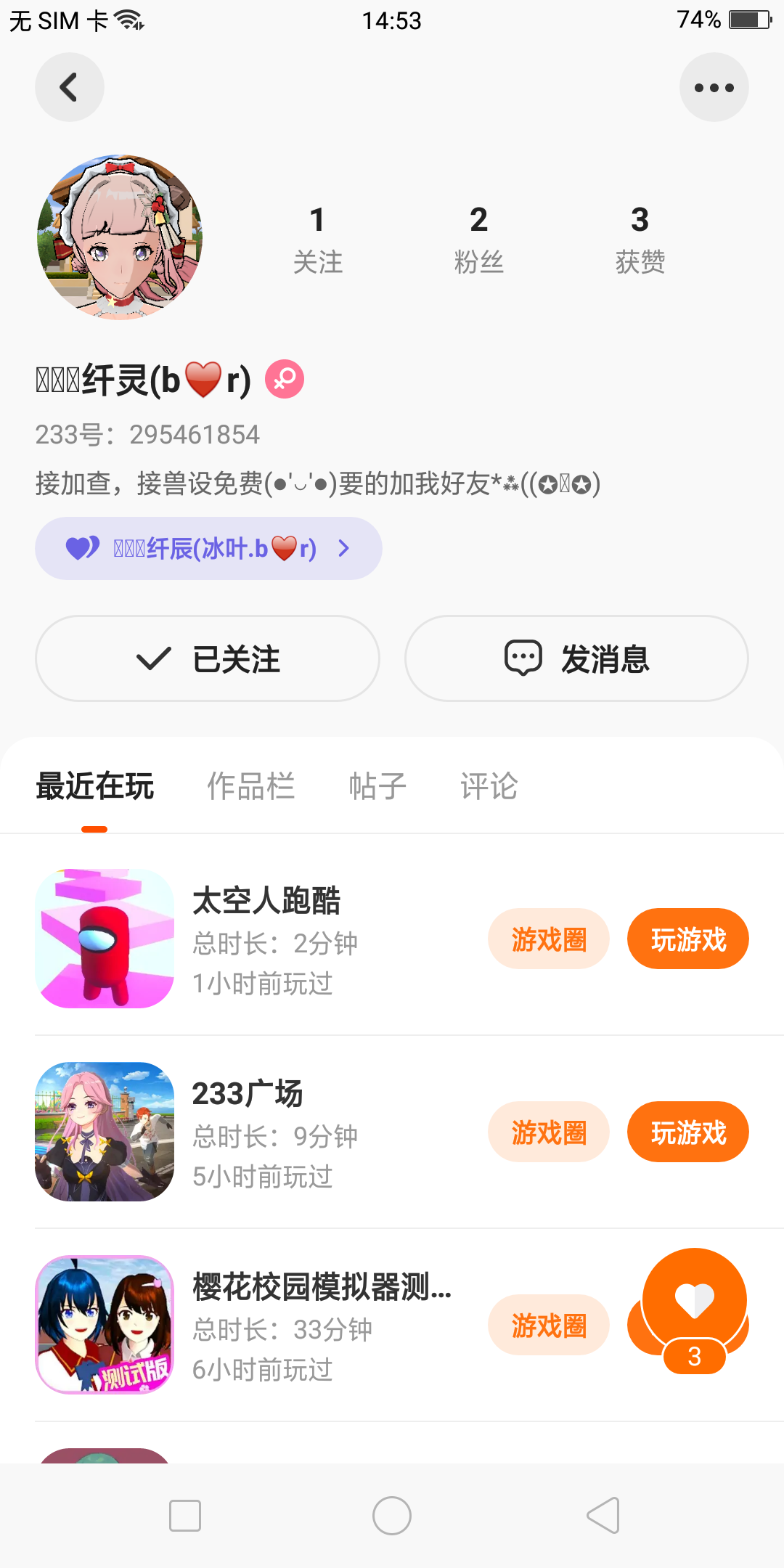Switch to the 帖子 tab
This screenshot has height=1568, width=784.
pos(377,786)
